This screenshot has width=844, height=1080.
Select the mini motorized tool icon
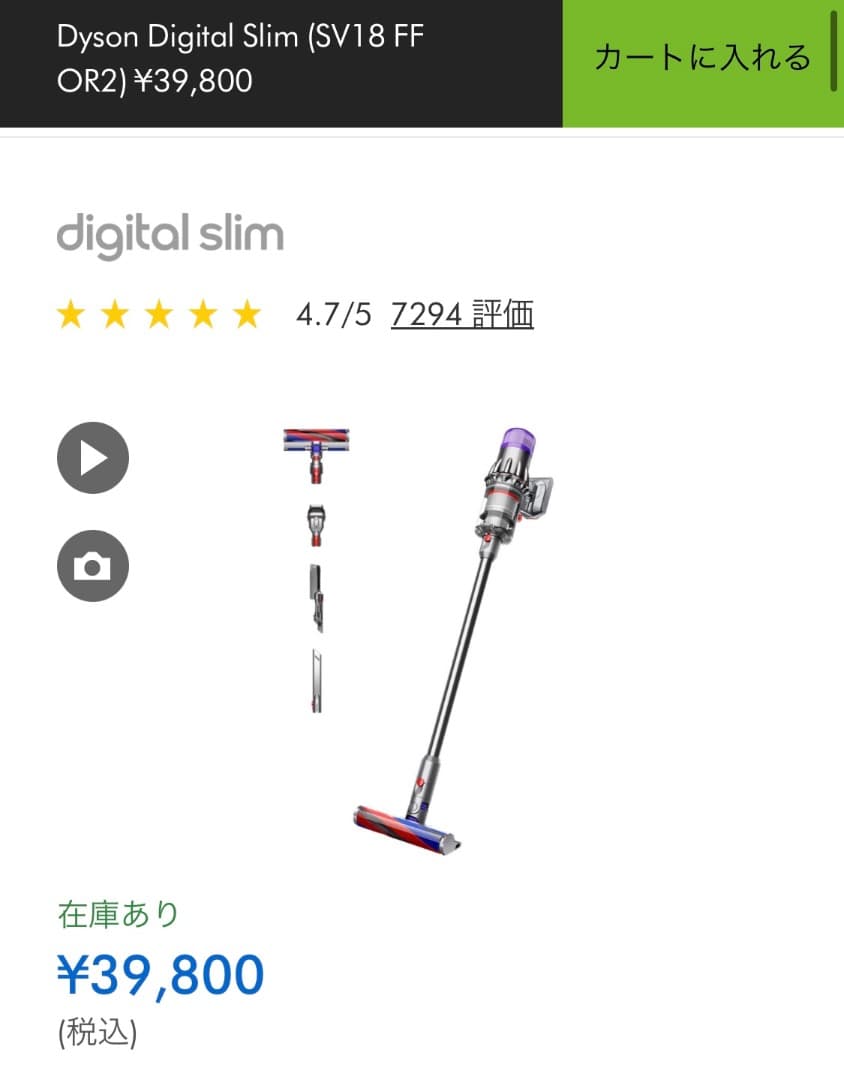pos(316,522)
